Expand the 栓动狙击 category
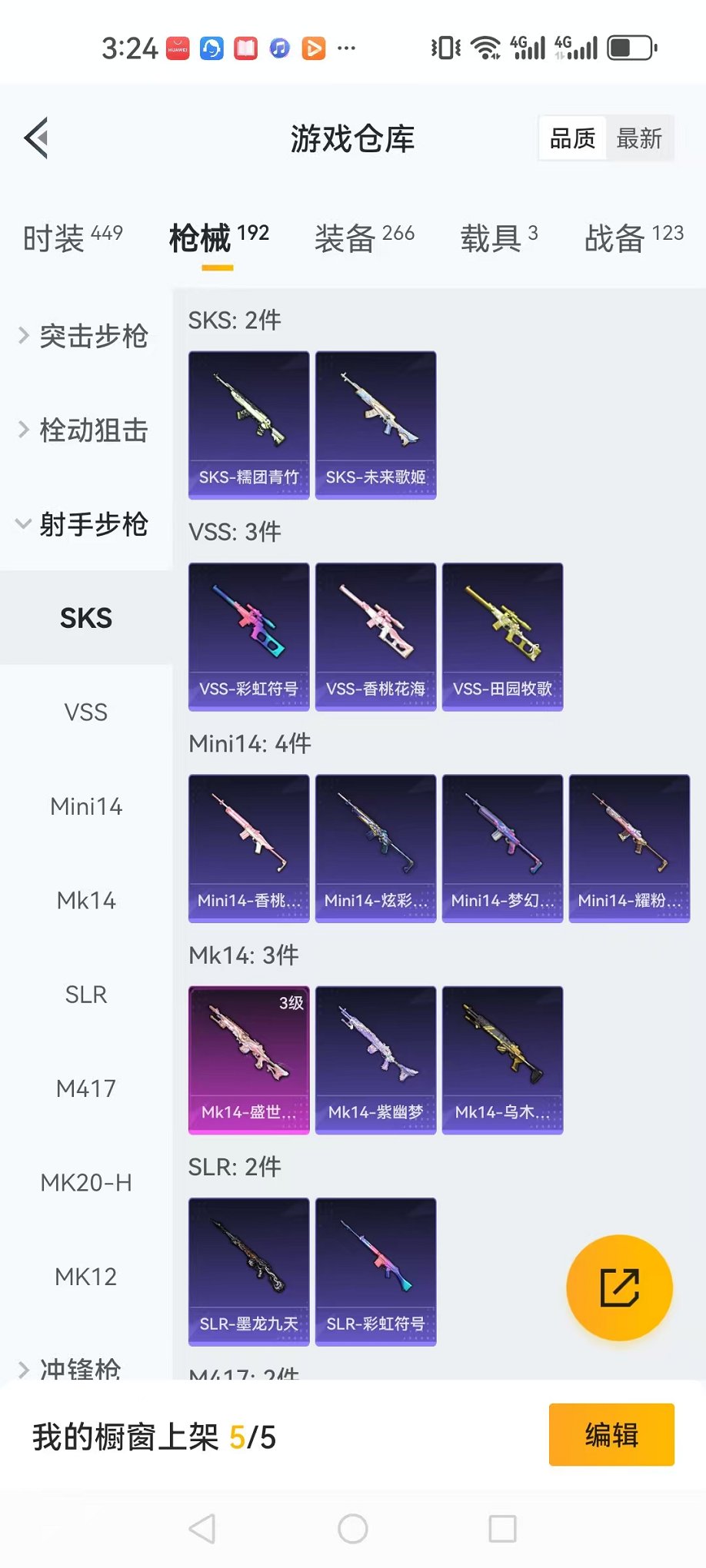 point(85,430)
